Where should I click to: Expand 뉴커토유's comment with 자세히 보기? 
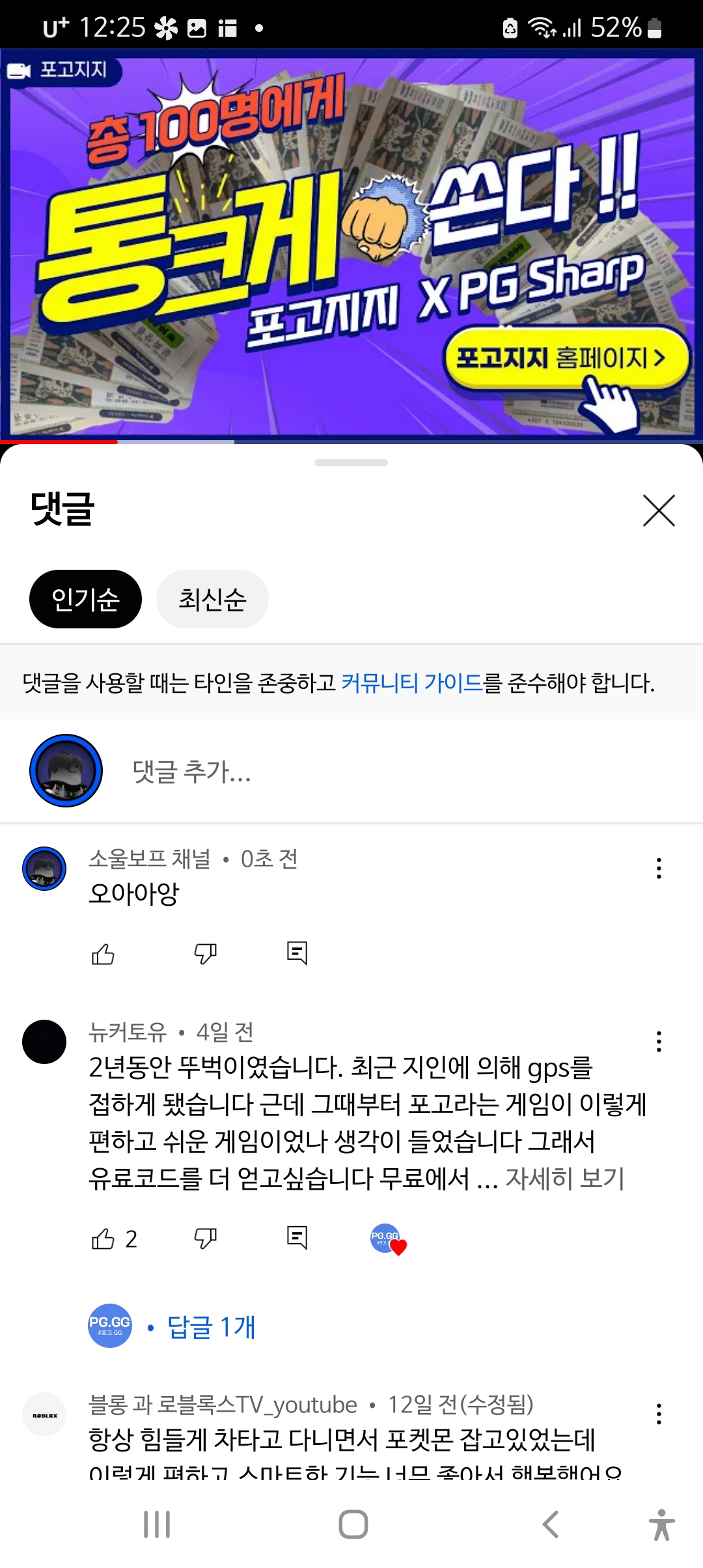(564, 1179)
